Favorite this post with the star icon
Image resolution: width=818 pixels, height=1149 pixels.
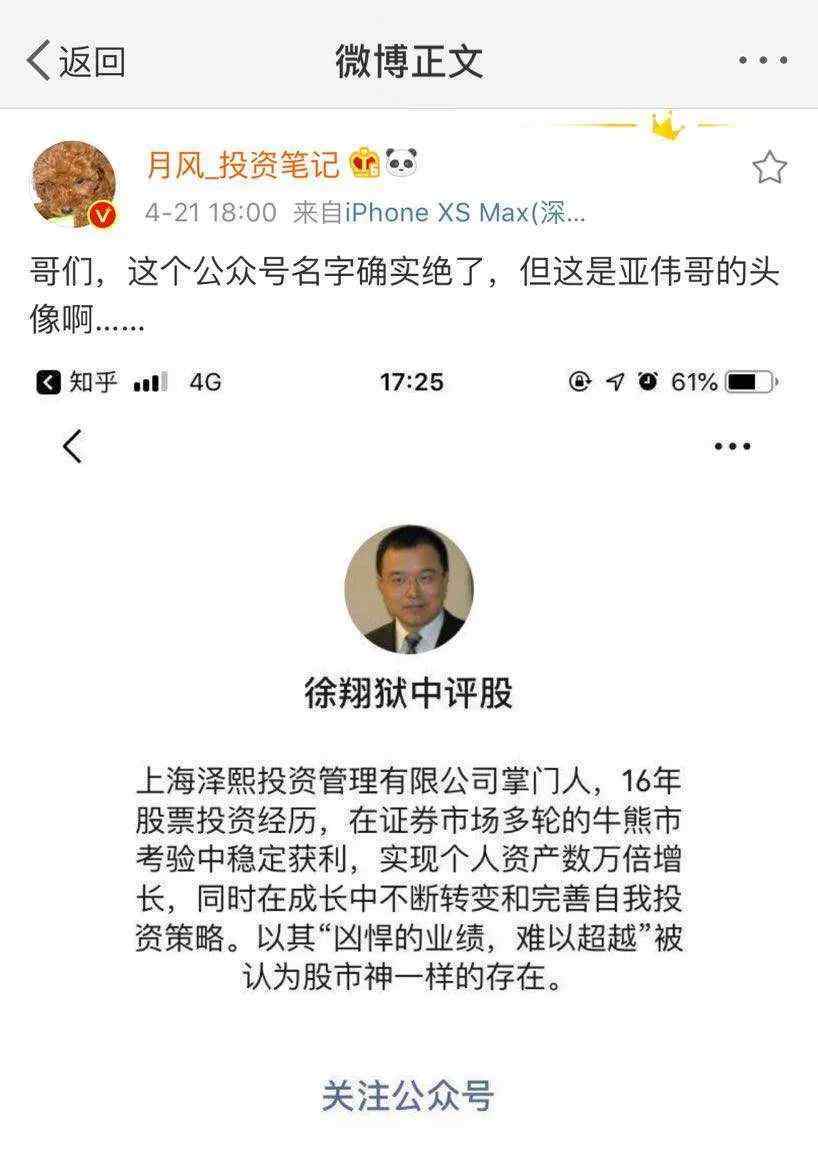[x=769, y=168]
